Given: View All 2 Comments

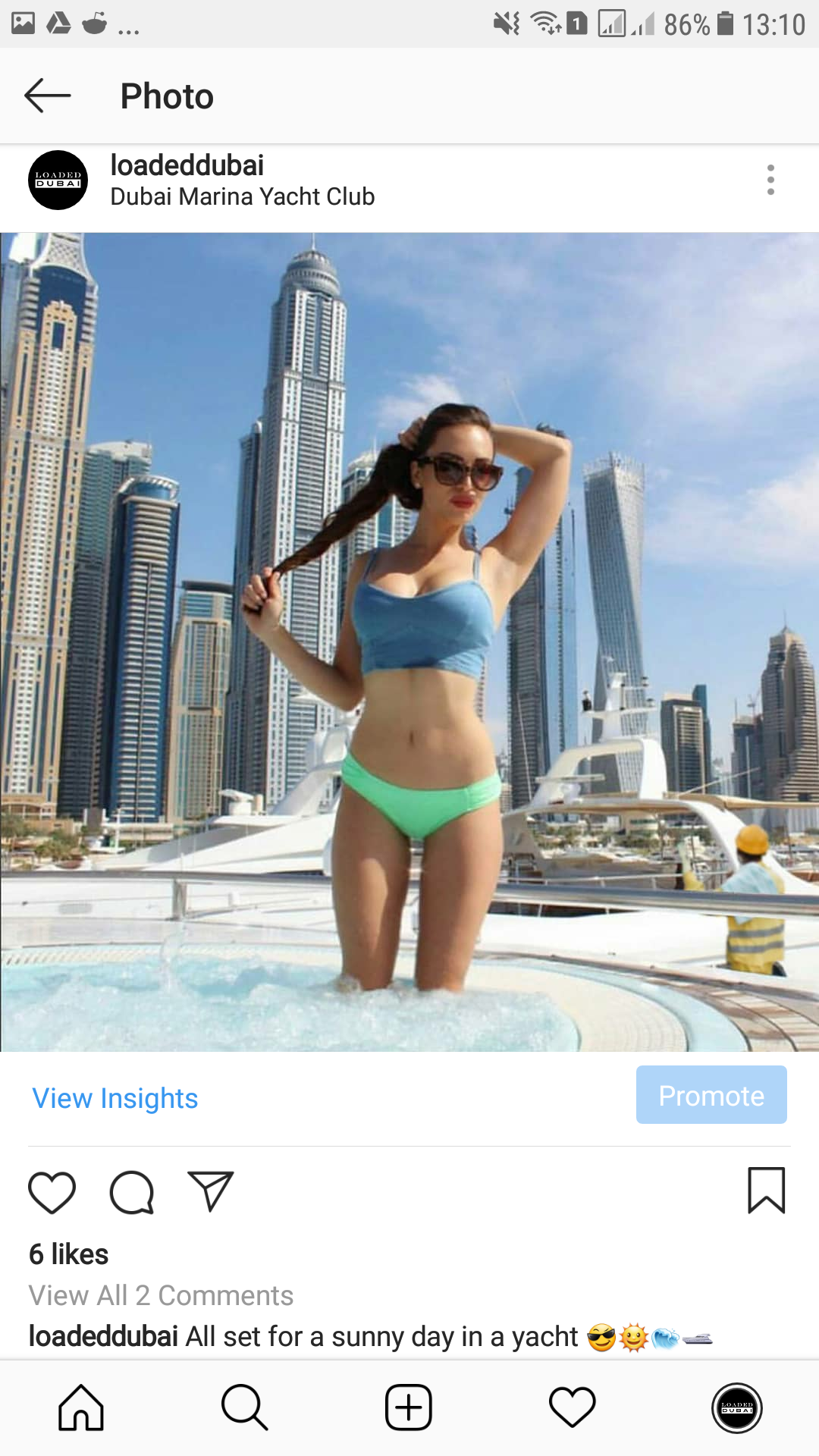Looking at the screenshot, I should click(x=161, y=1295).
